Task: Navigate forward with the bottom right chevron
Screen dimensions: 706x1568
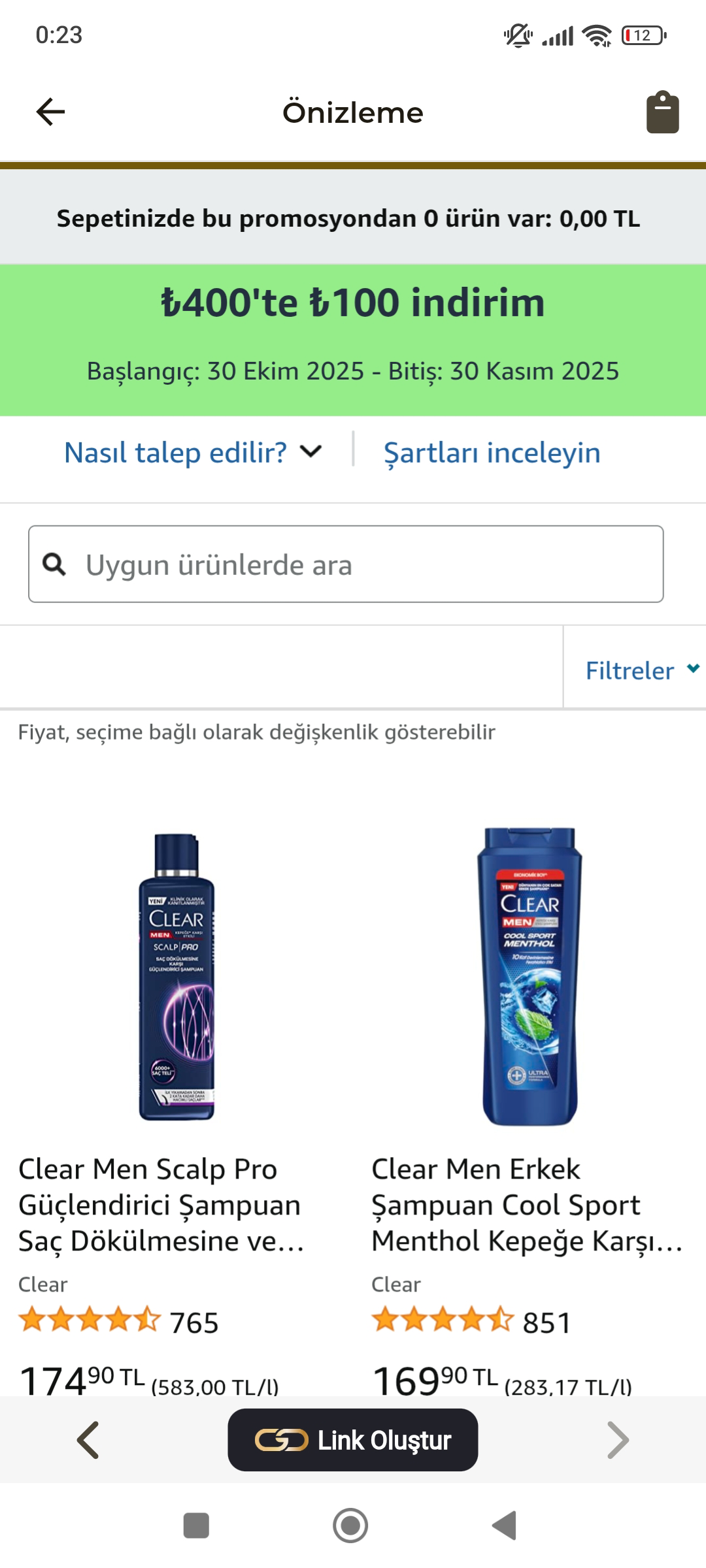Action: coord(617,1440)
